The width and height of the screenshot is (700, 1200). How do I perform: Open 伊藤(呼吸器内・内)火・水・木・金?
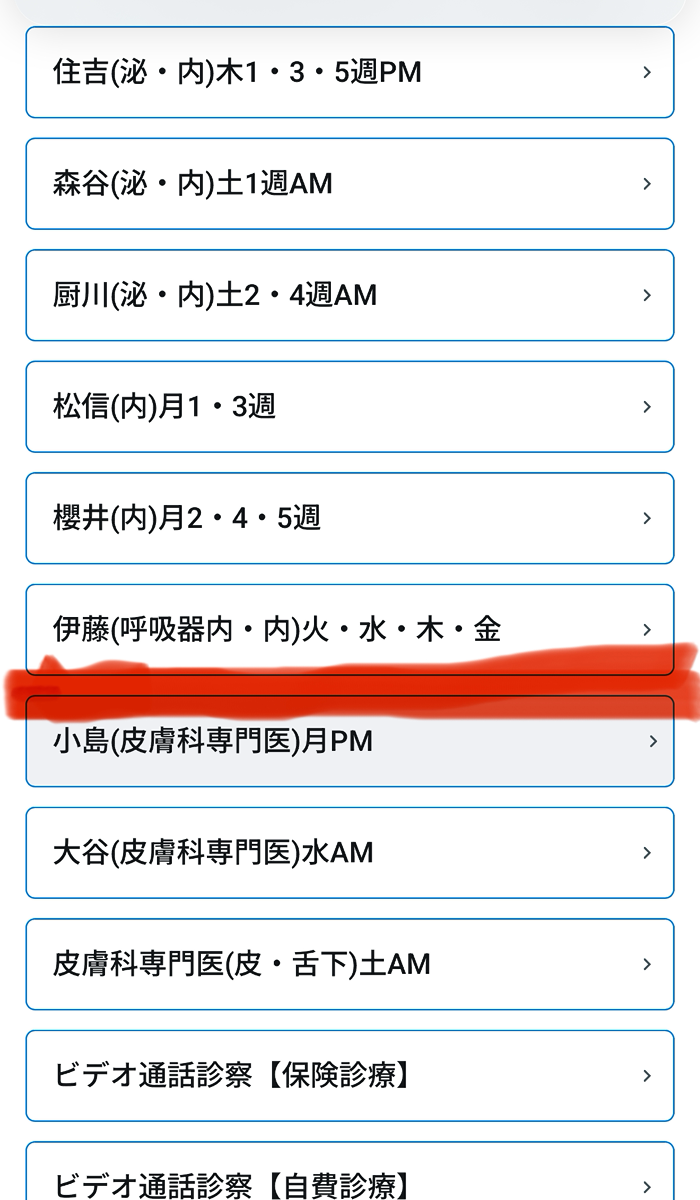350,630
